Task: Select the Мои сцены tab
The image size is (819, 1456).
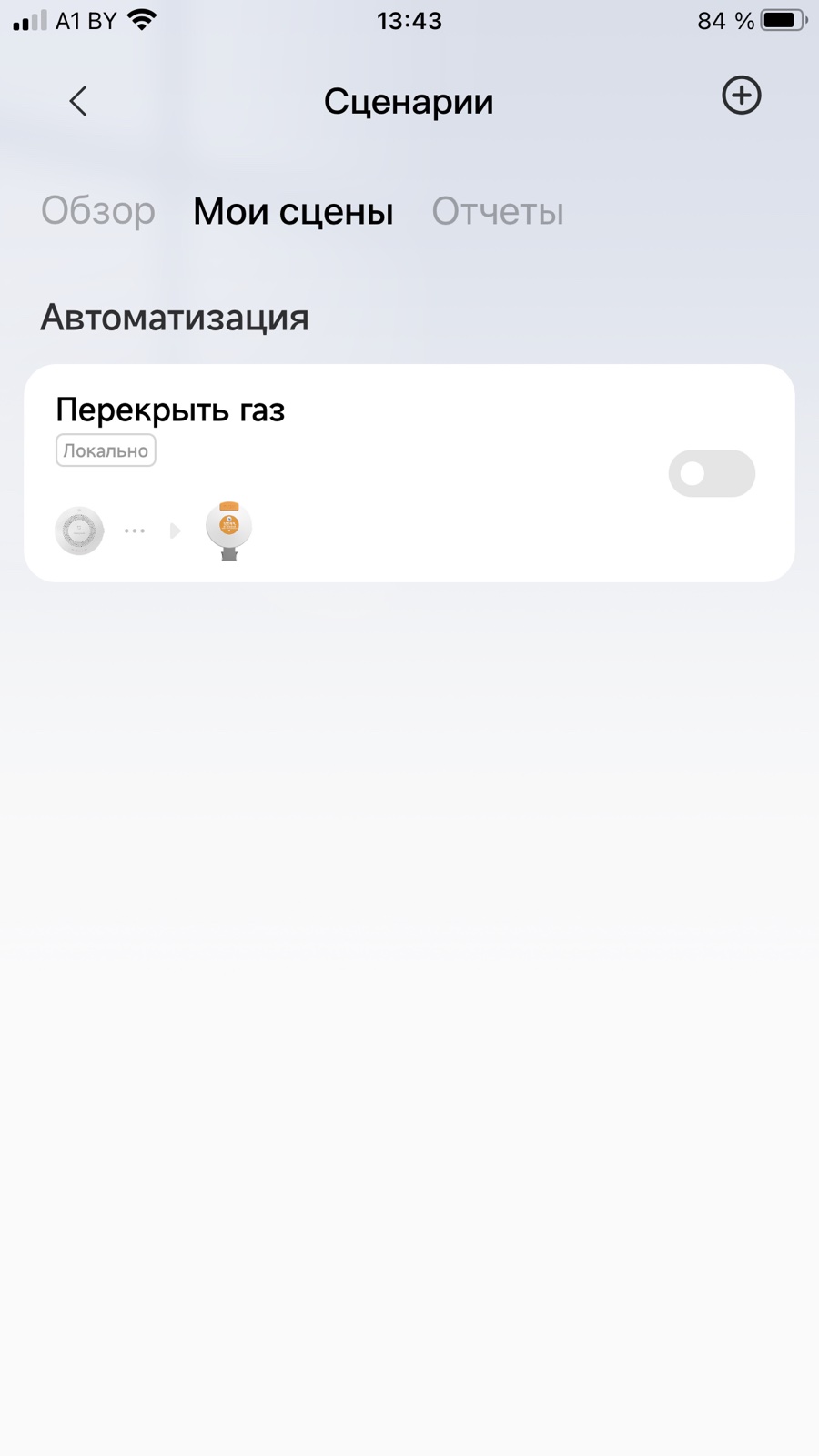Action: click(293, 211)
